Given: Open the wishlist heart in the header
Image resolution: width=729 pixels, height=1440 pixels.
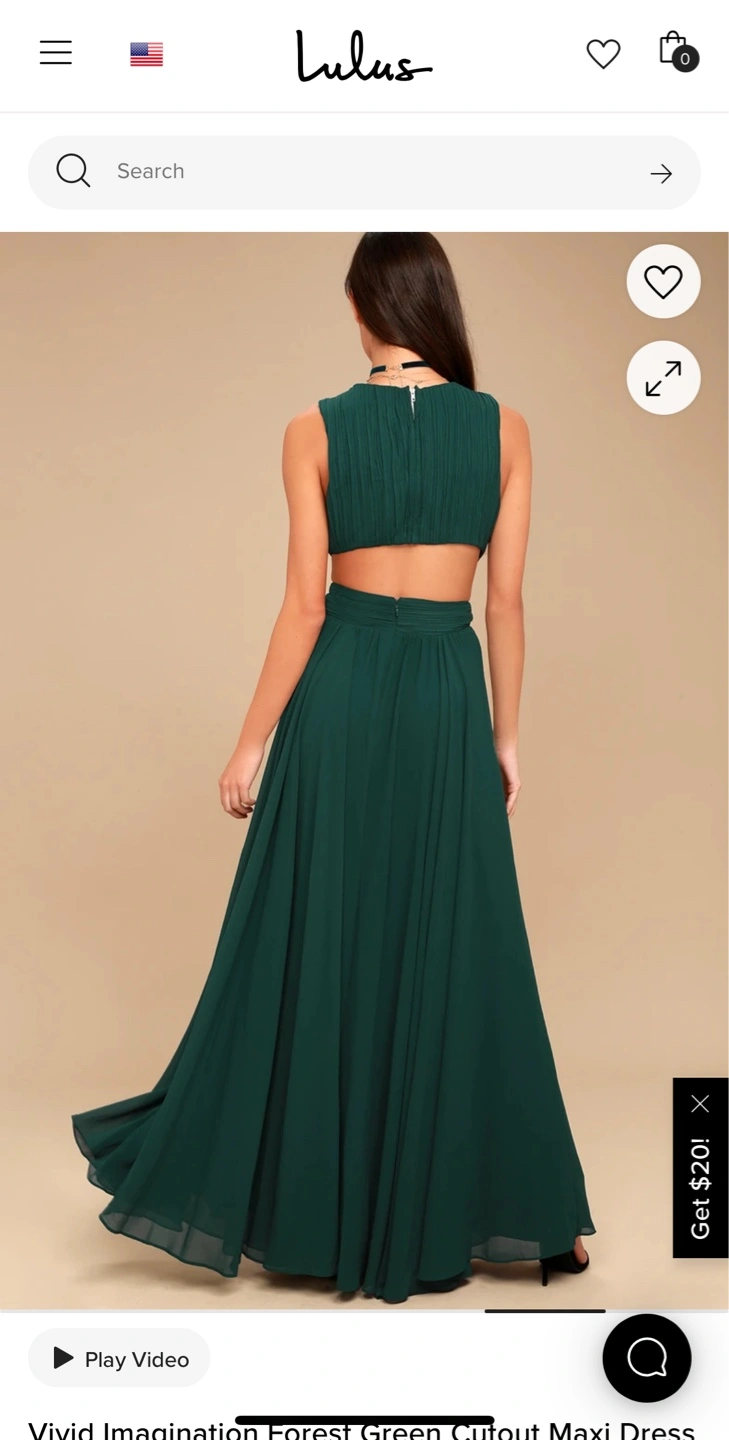Looking at the screenshot, I should (x=603, y=54).
